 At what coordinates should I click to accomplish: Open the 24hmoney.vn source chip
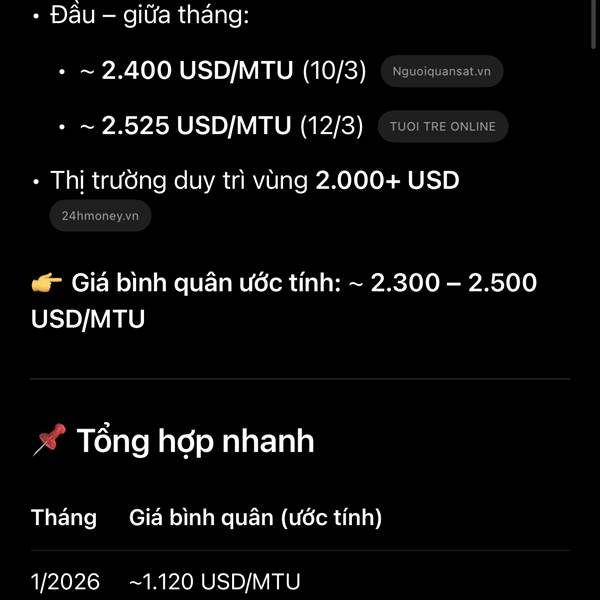point(100,216)
